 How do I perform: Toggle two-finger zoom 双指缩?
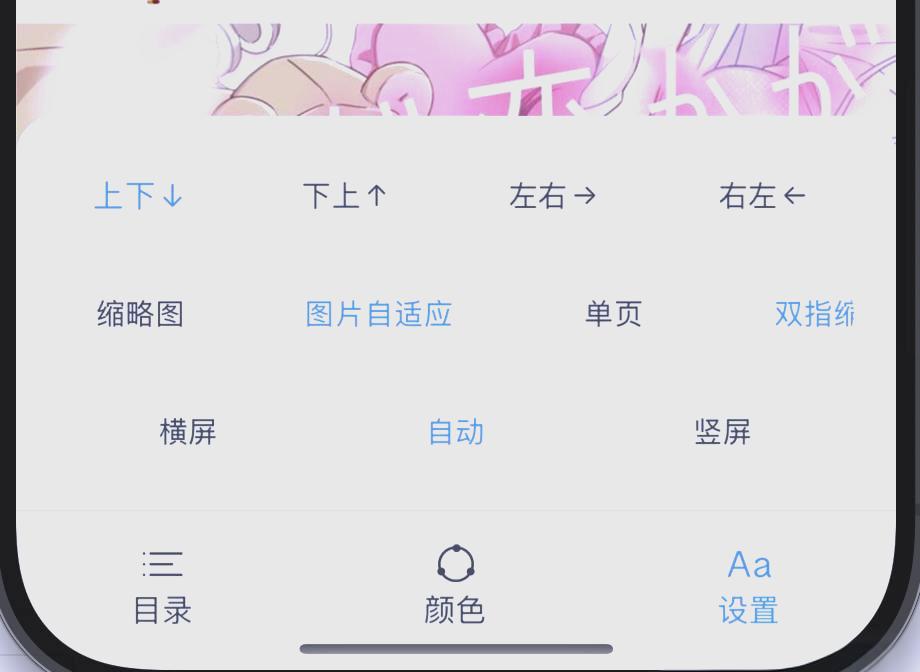tap(814, 314)
